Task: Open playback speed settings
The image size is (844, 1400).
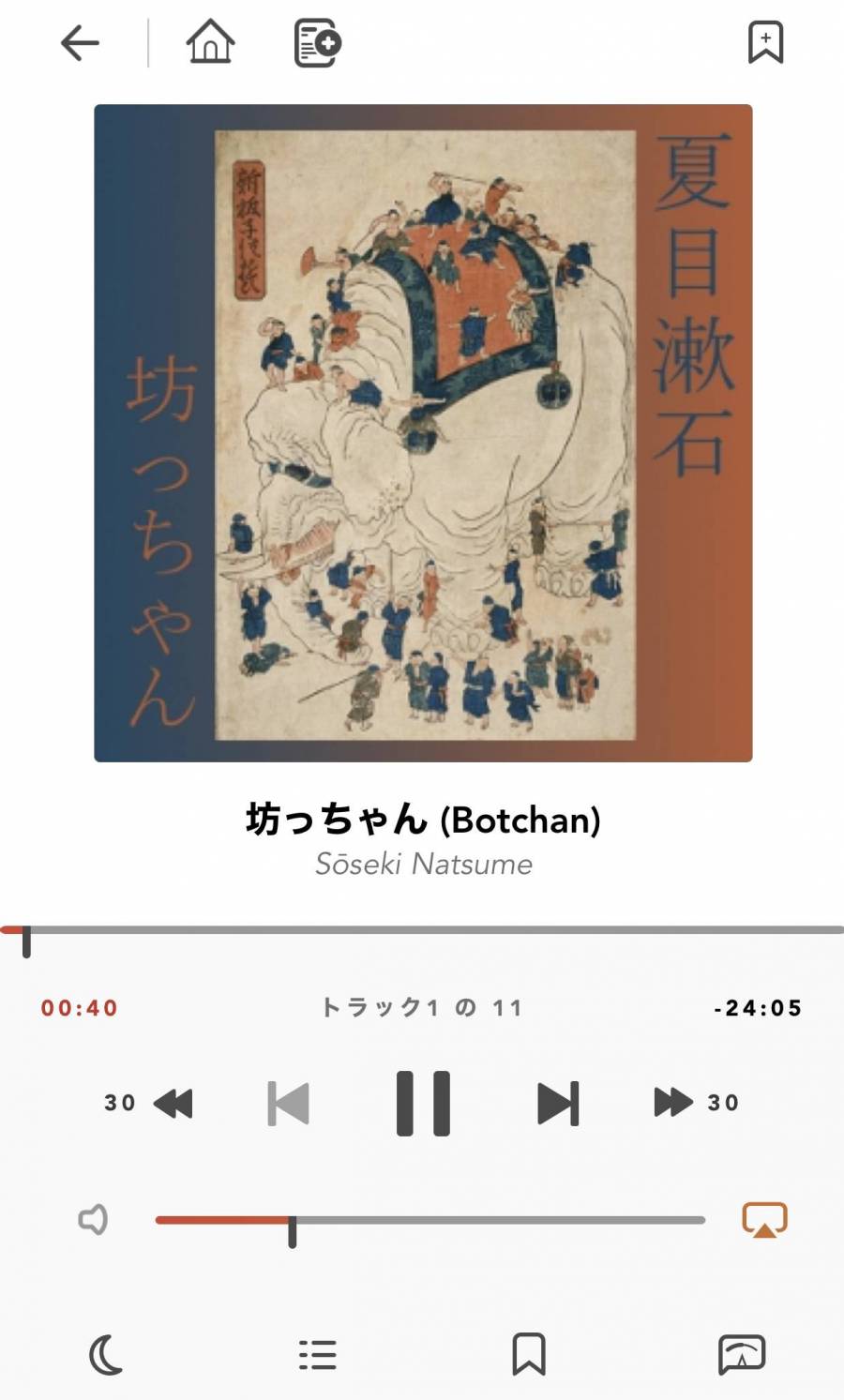Action: 741,1355
